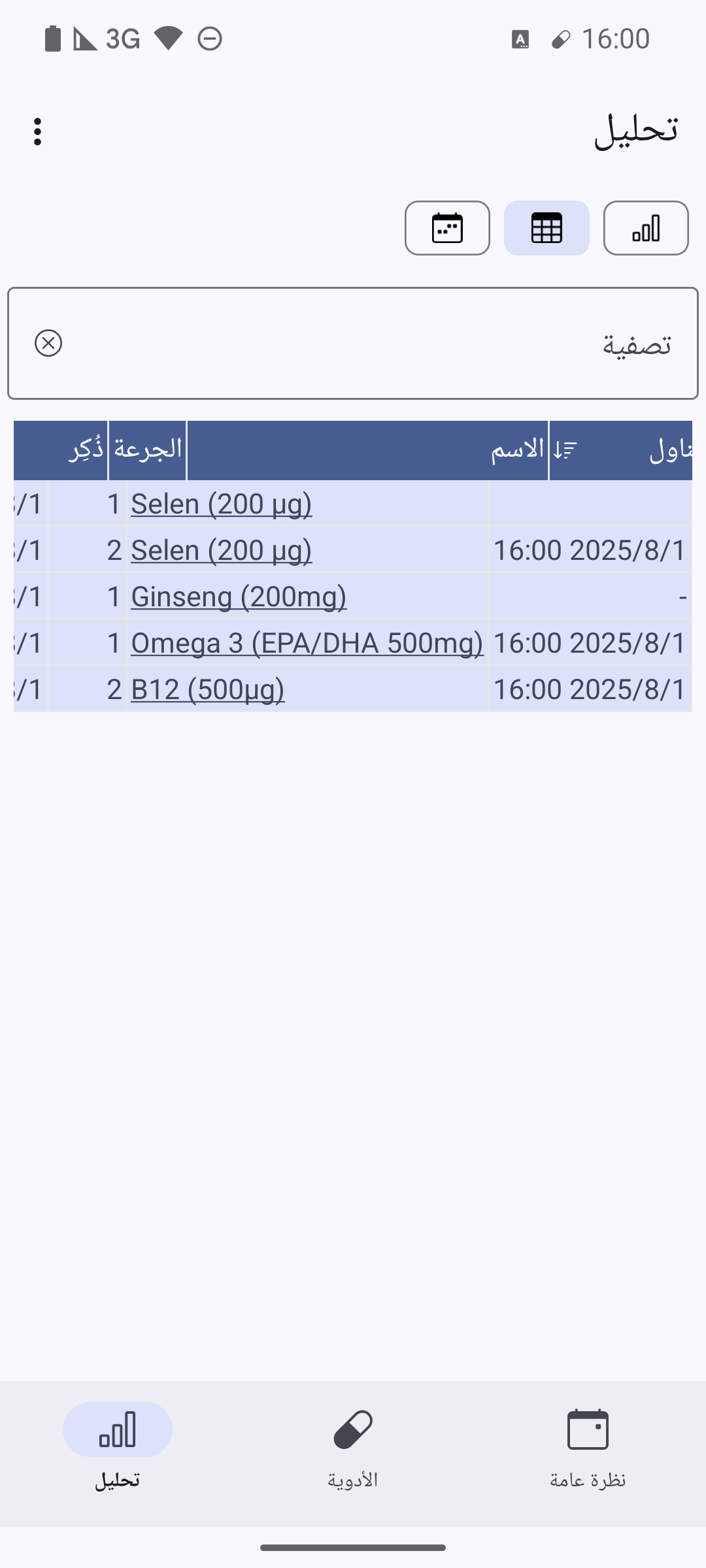Open the Ginseng (200mg) link
This screenshot has width=706, height=1568.
[x=239, y=596]
